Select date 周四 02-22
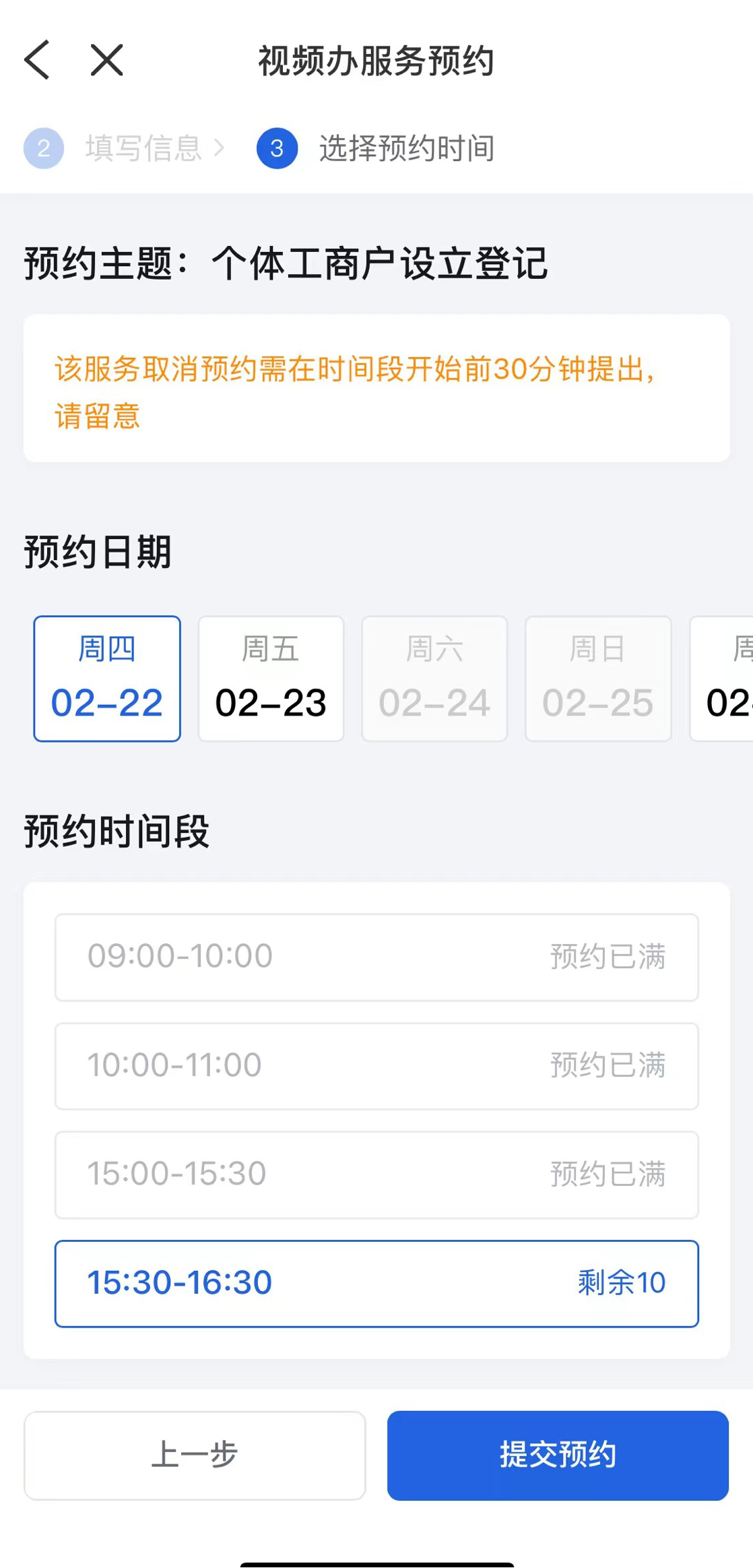This screenshot has width=753, height=1568. [107, 679]
